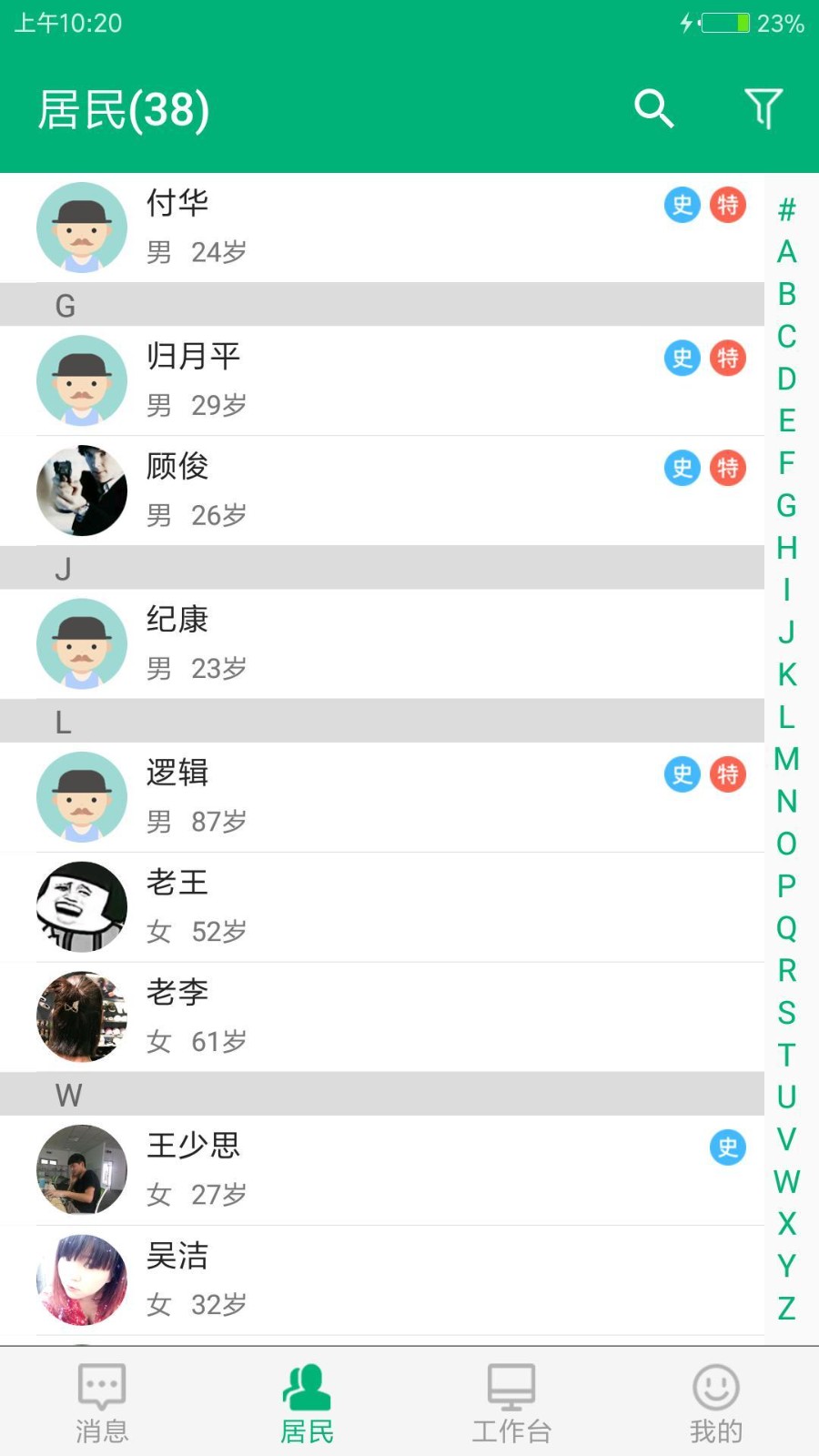Screen dimensions: 819x1456
Task: Tap the battery indicator in status bar
Action: [723, 23]
